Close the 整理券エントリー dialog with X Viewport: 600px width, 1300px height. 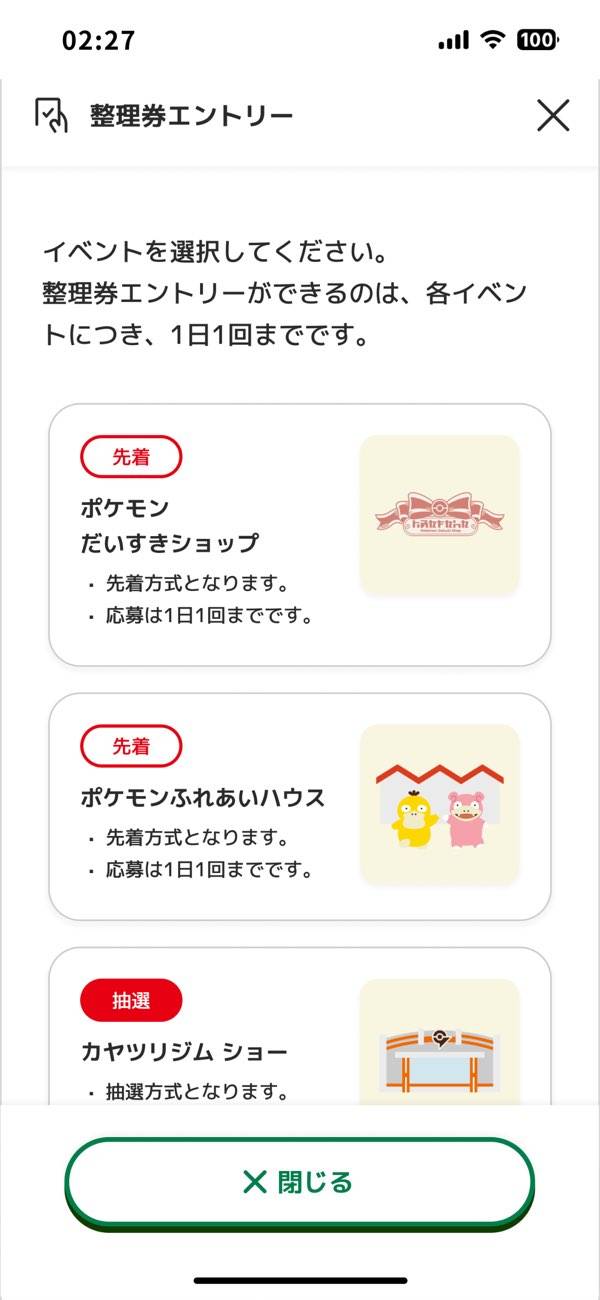[552, 116]
